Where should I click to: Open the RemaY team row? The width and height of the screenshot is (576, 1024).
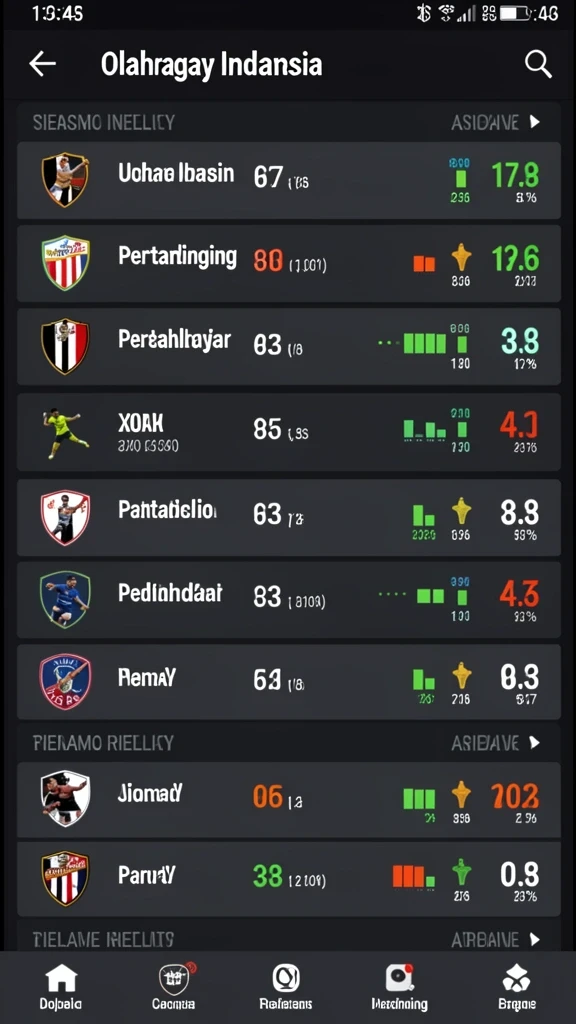coord(289,682)
